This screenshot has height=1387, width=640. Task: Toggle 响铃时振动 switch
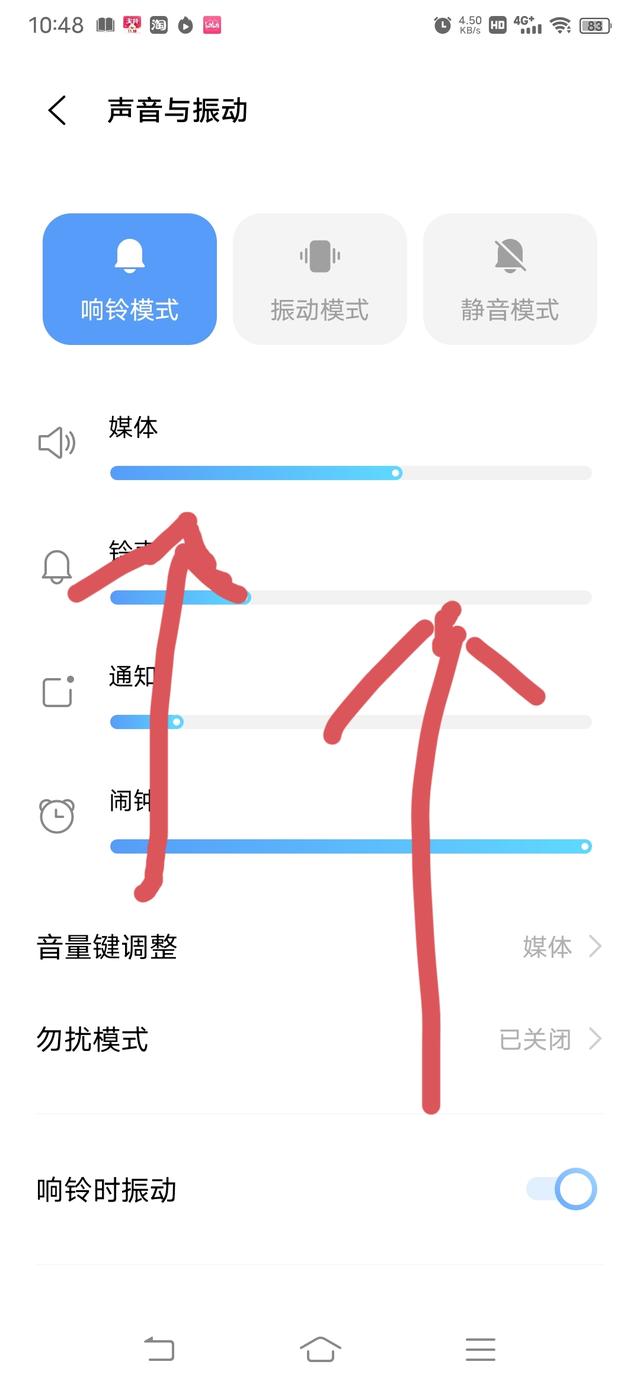[x=561, y=1190]
